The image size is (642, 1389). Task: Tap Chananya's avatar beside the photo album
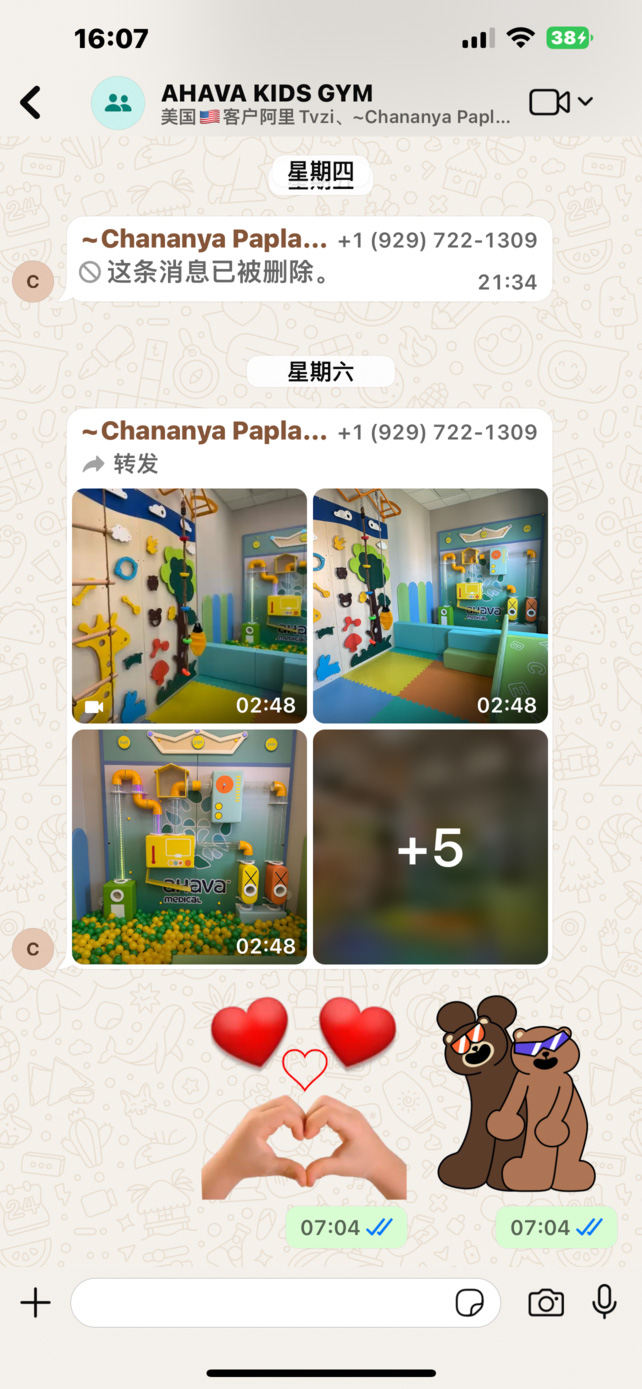(33, 948)
